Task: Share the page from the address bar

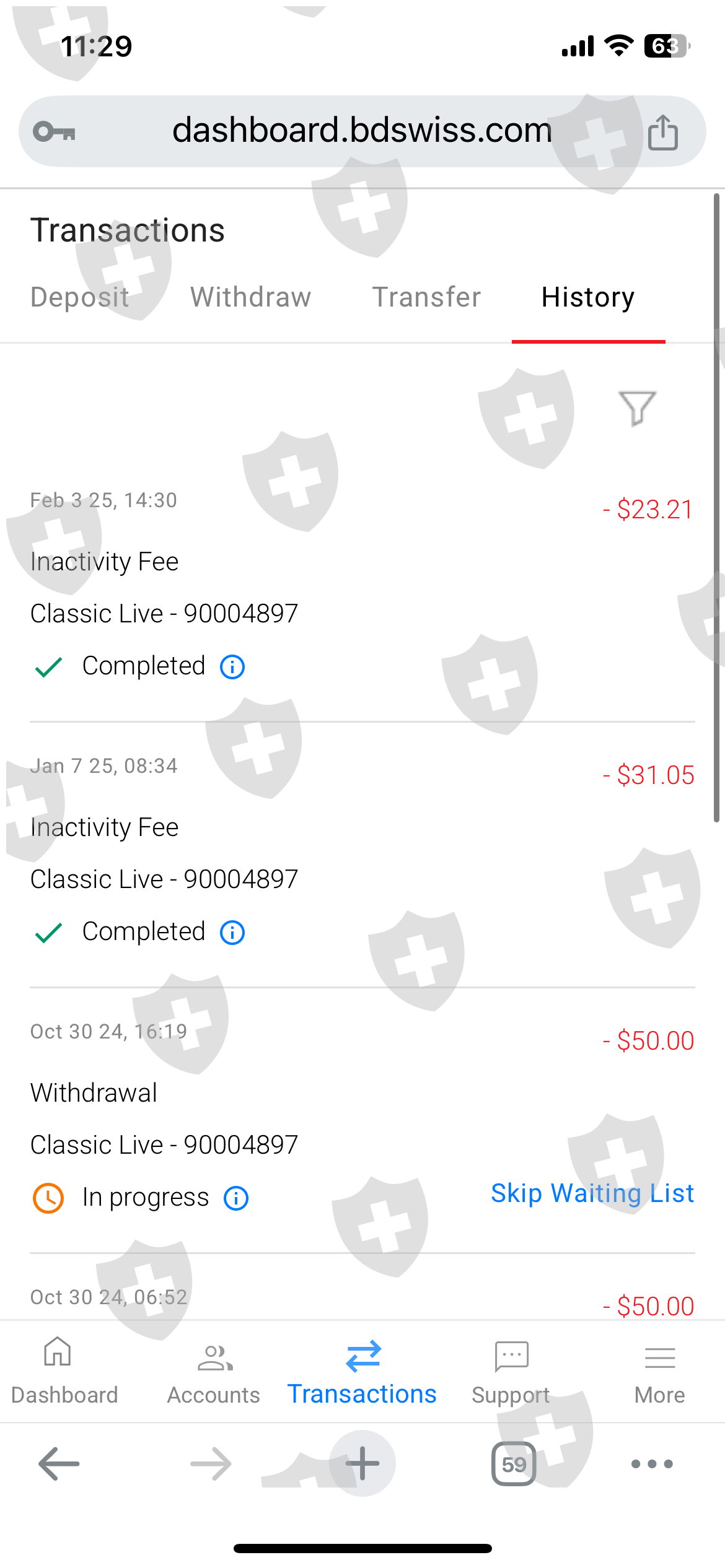Action: 663,132
